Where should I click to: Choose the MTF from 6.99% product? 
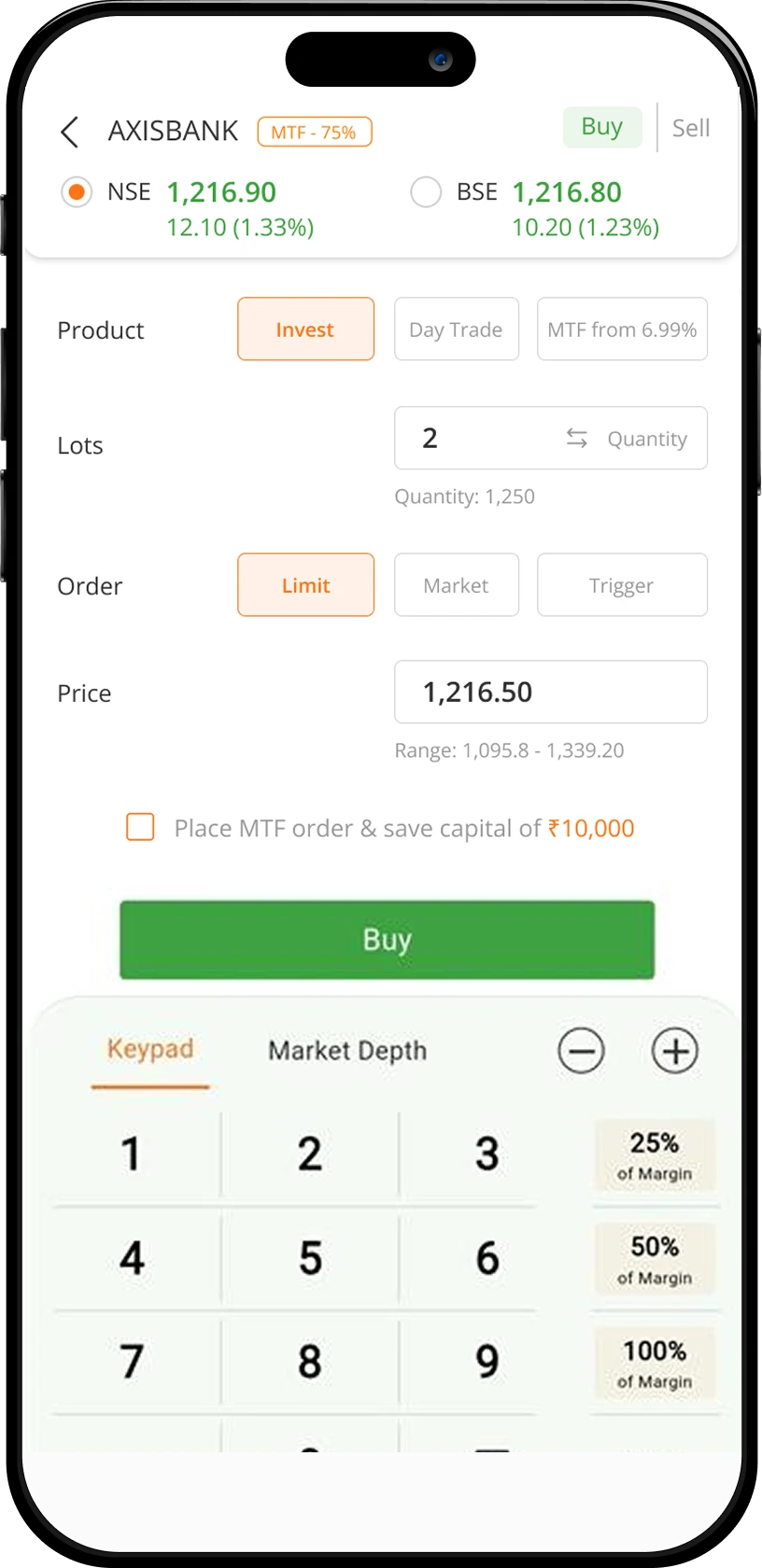pyautogui.click(x=622, y=329)
